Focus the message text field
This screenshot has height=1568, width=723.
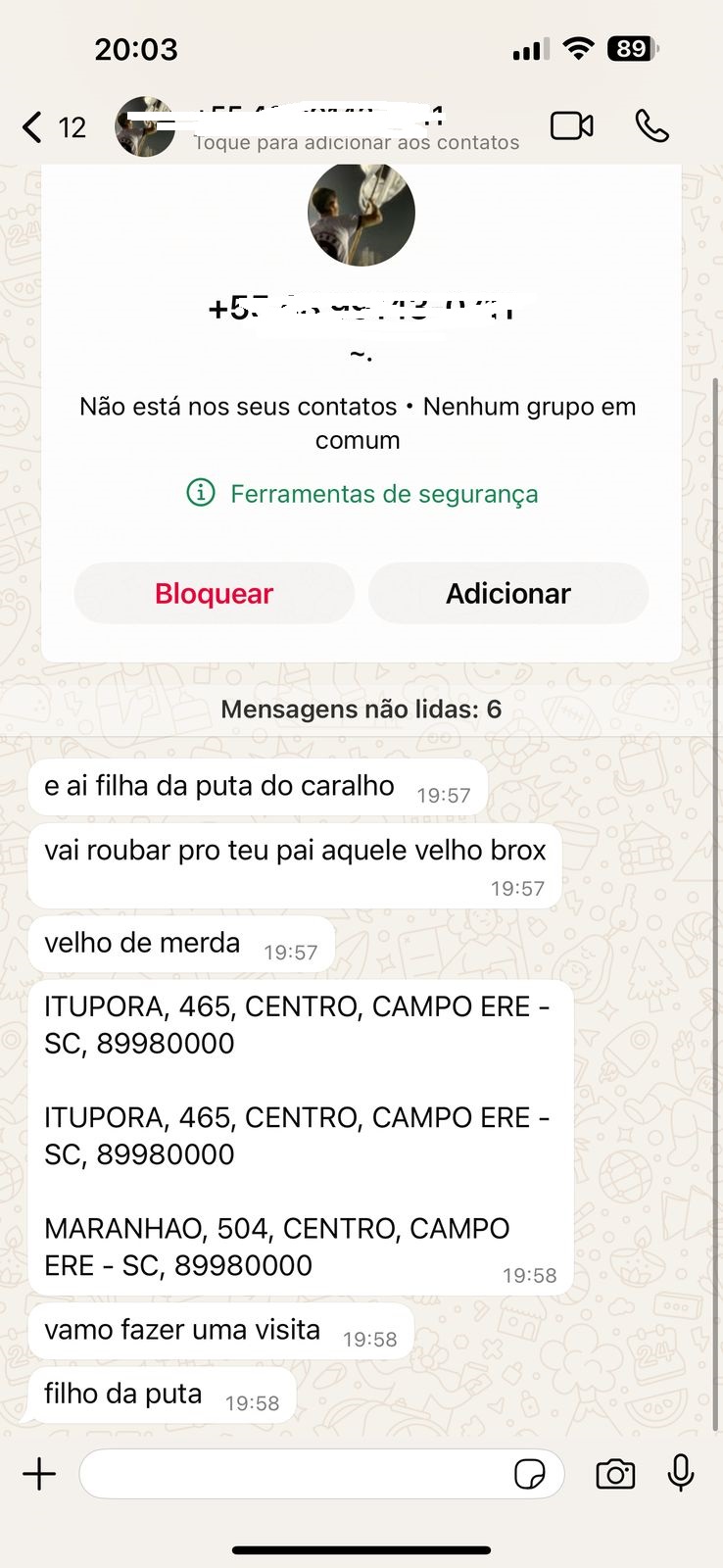tap(294, 1474)
